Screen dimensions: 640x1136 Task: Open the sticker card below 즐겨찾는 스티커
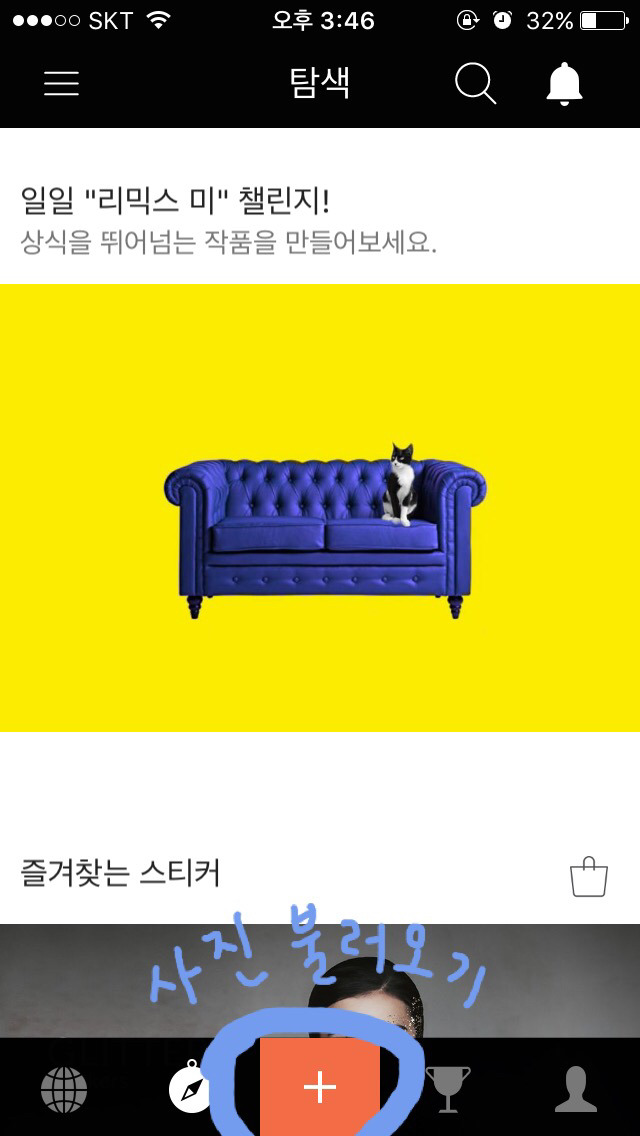click(320, 980)
